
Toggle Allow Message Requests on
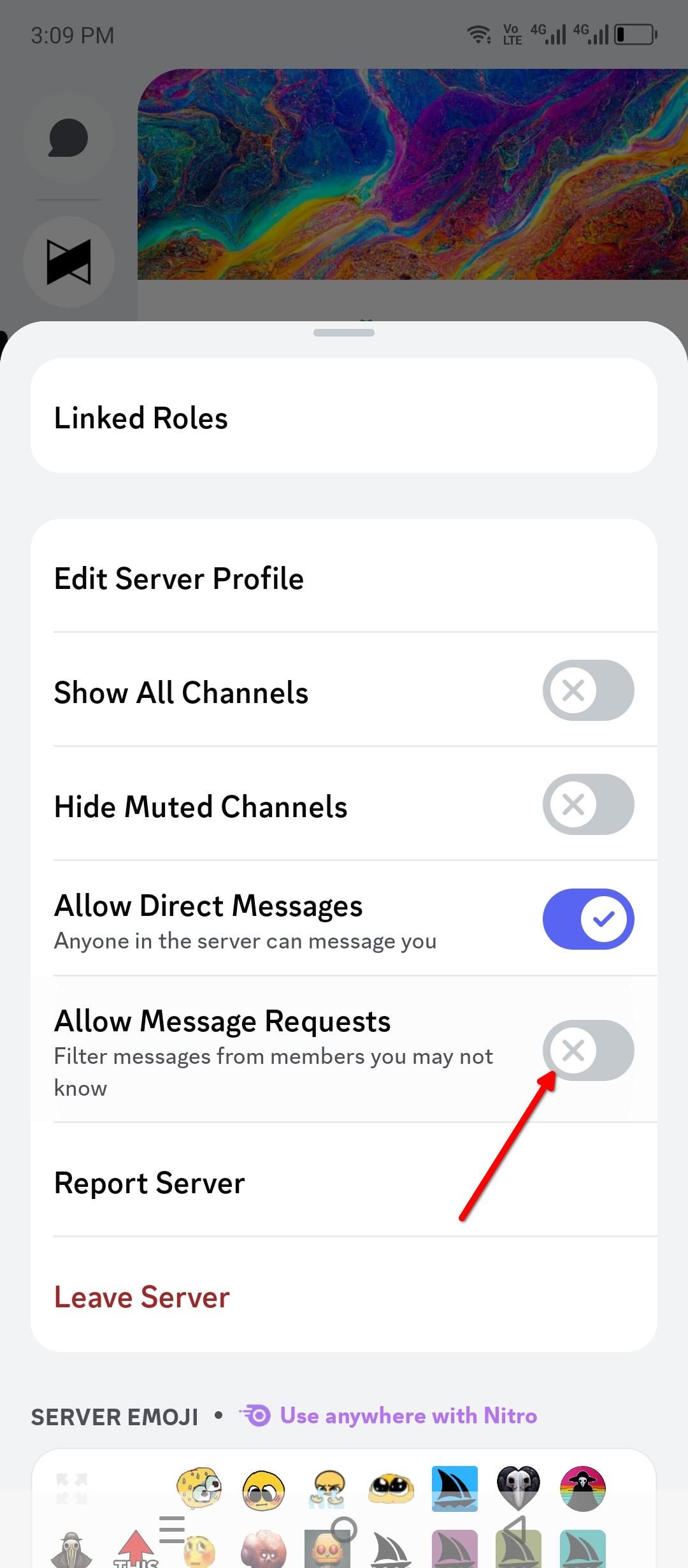point(587,1050)
